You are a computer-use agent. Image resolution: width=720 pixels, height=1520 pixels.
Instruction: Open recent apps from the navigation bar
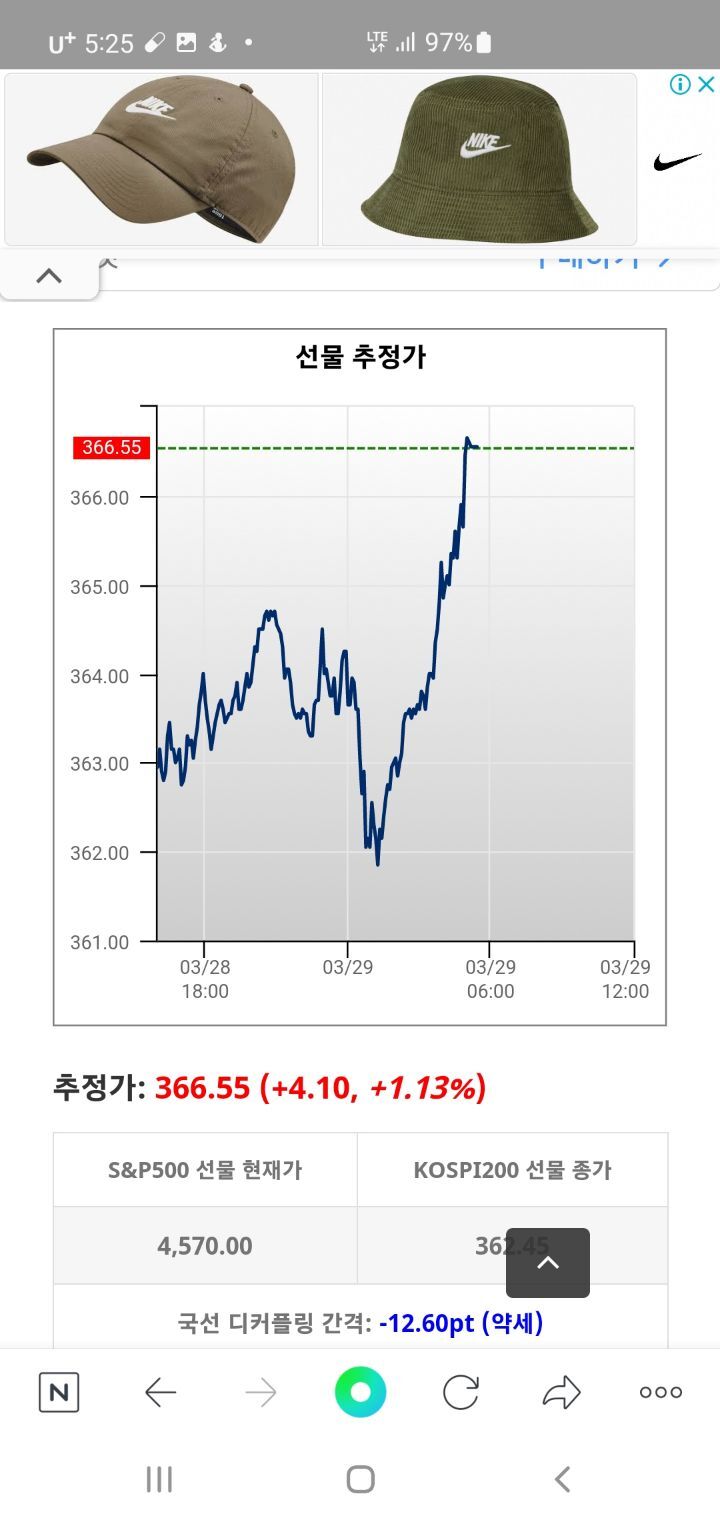(159, 1479)
